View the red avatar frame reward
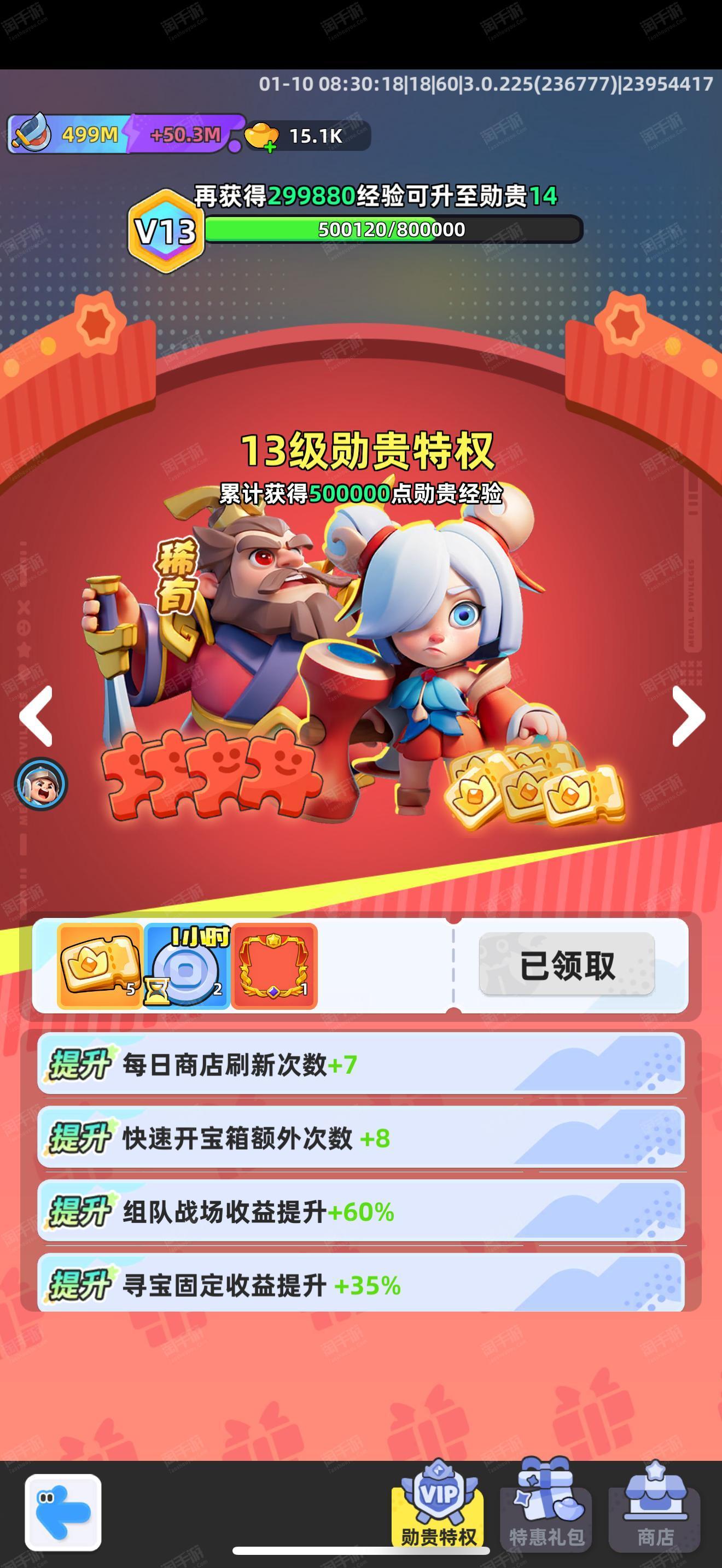The image size is (722, 1568). (274, 966)
